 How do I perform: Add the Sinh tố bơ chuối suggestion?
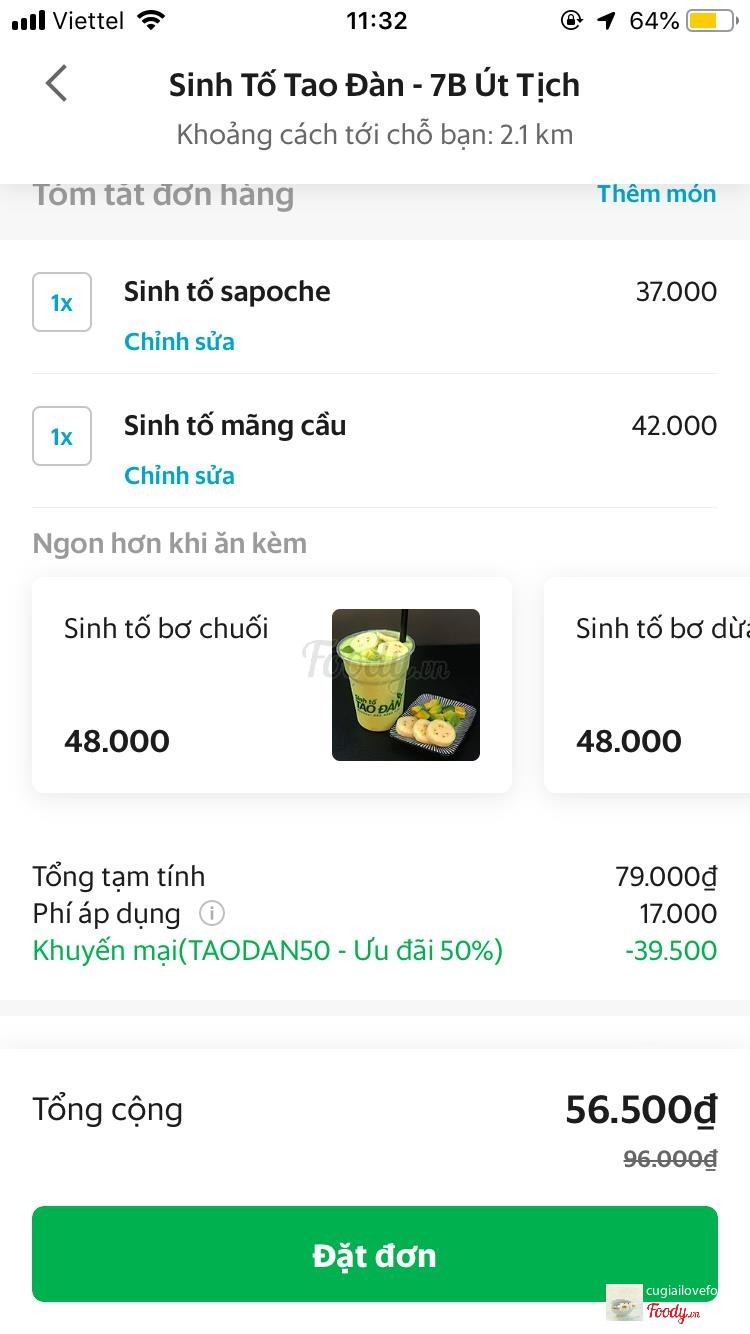271,685
